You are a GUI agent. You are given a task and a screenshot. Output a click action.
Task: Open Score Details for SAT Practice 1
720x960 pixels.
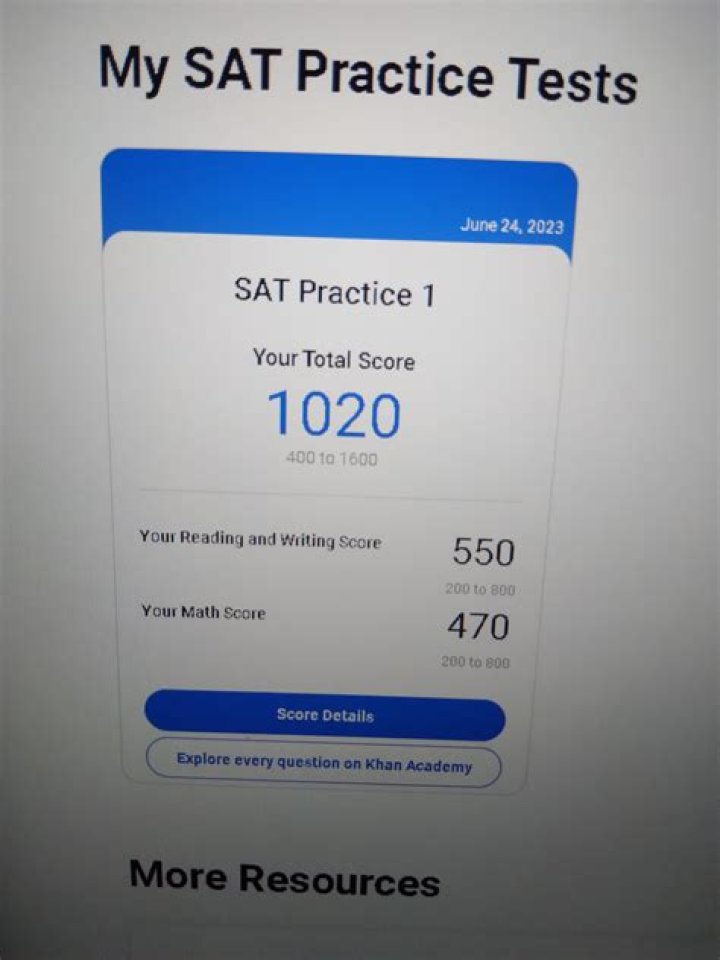[325, 716]
